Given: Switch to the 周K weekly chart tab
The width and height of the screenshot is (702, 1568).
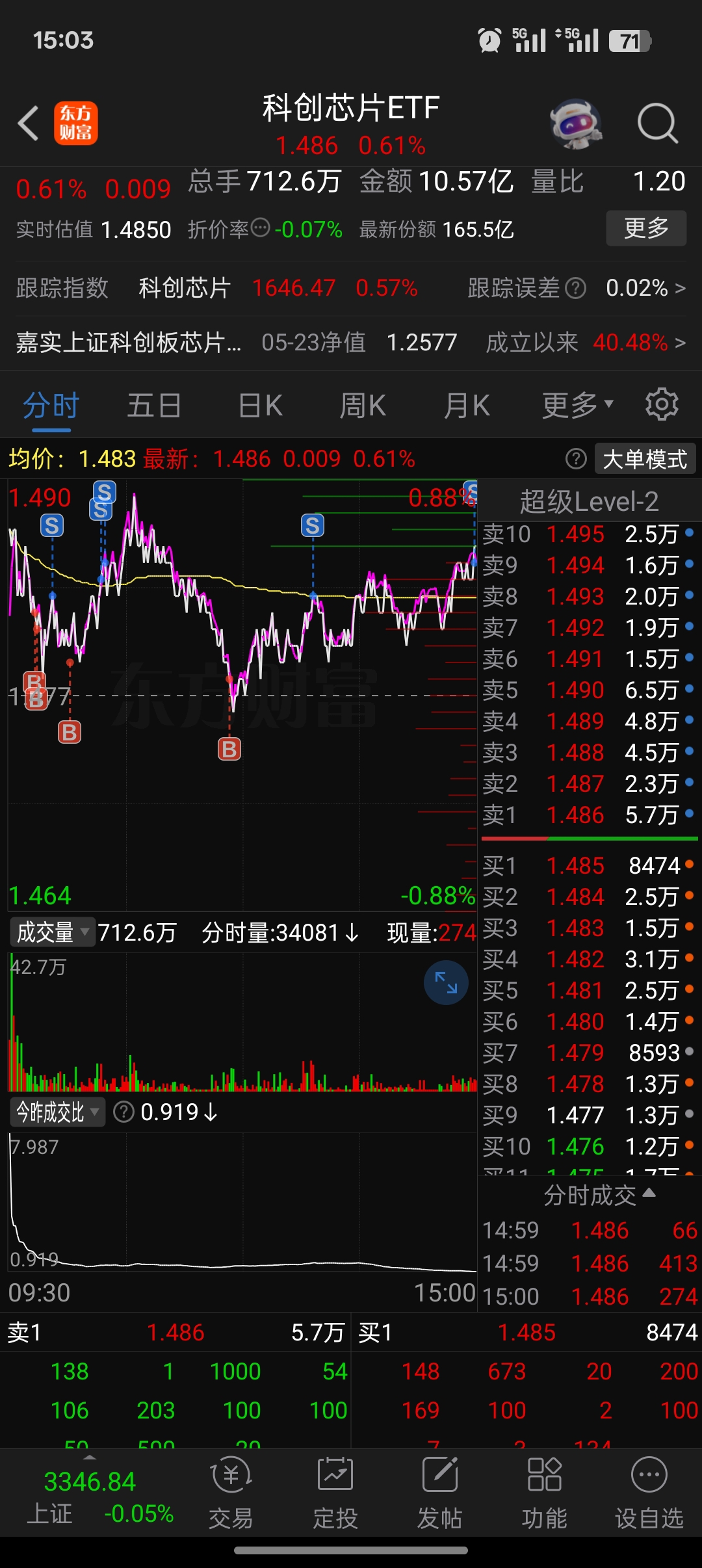Looking at the screenshot, I should 363,404.
